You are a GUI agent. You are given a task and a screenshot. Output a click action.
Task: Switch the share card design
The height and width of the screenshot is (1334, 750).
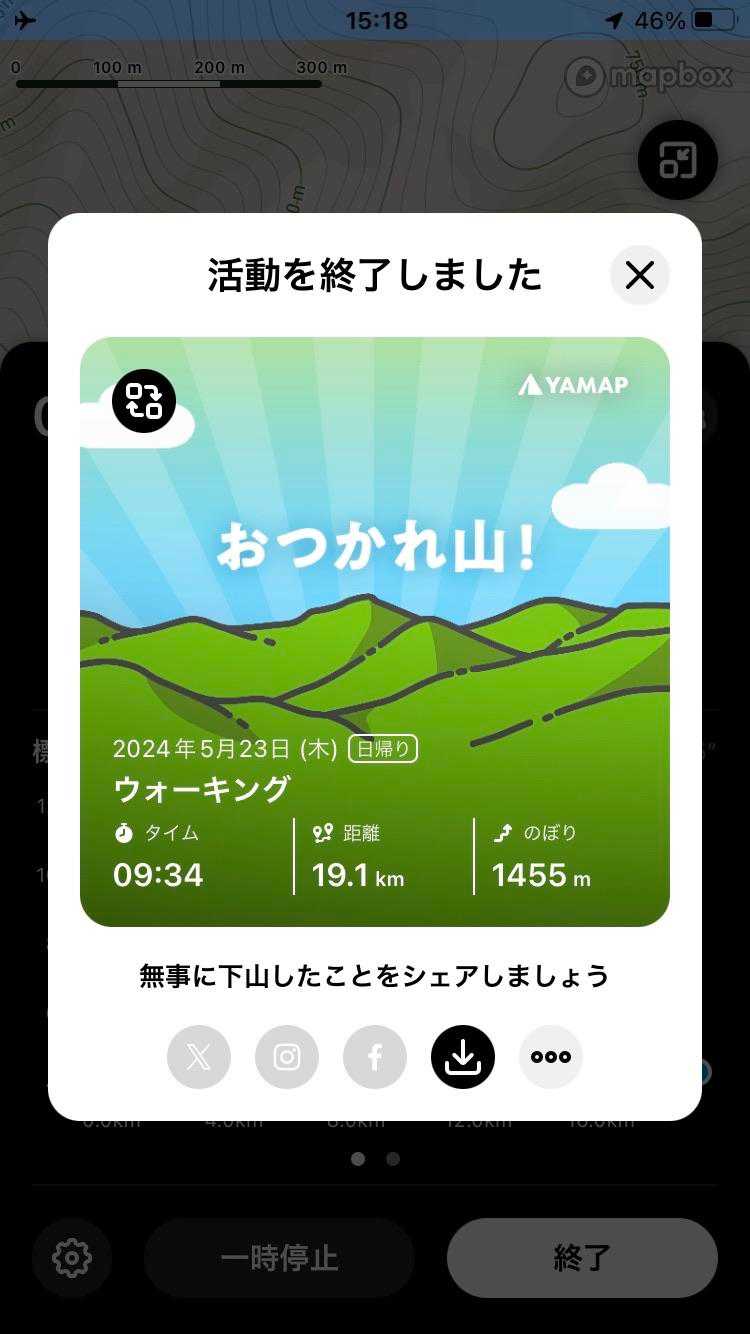144,401
